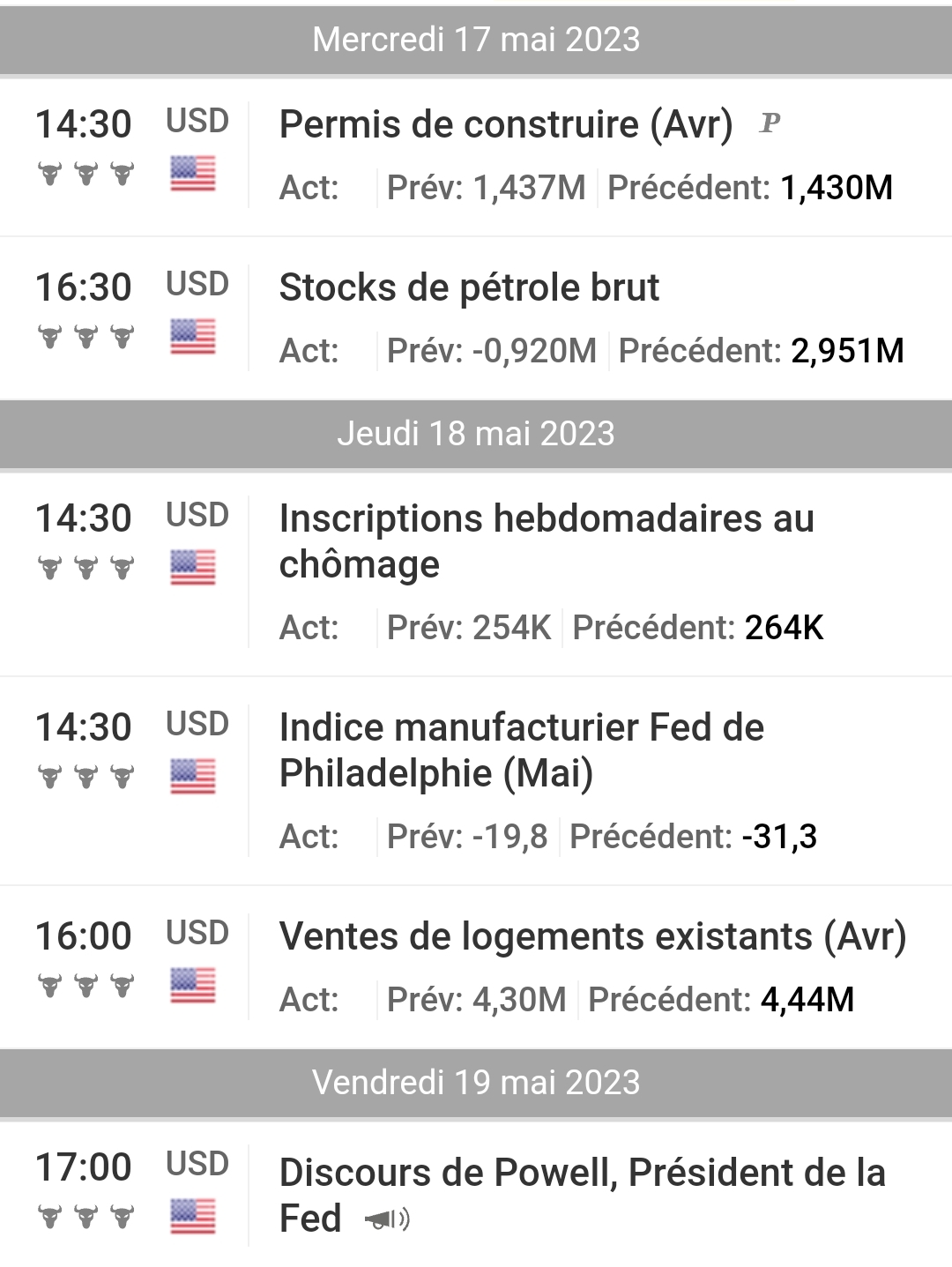Open Inscriptions hebdomadaires au chômage event
The image size is (952, 1267).
(546, 541)
